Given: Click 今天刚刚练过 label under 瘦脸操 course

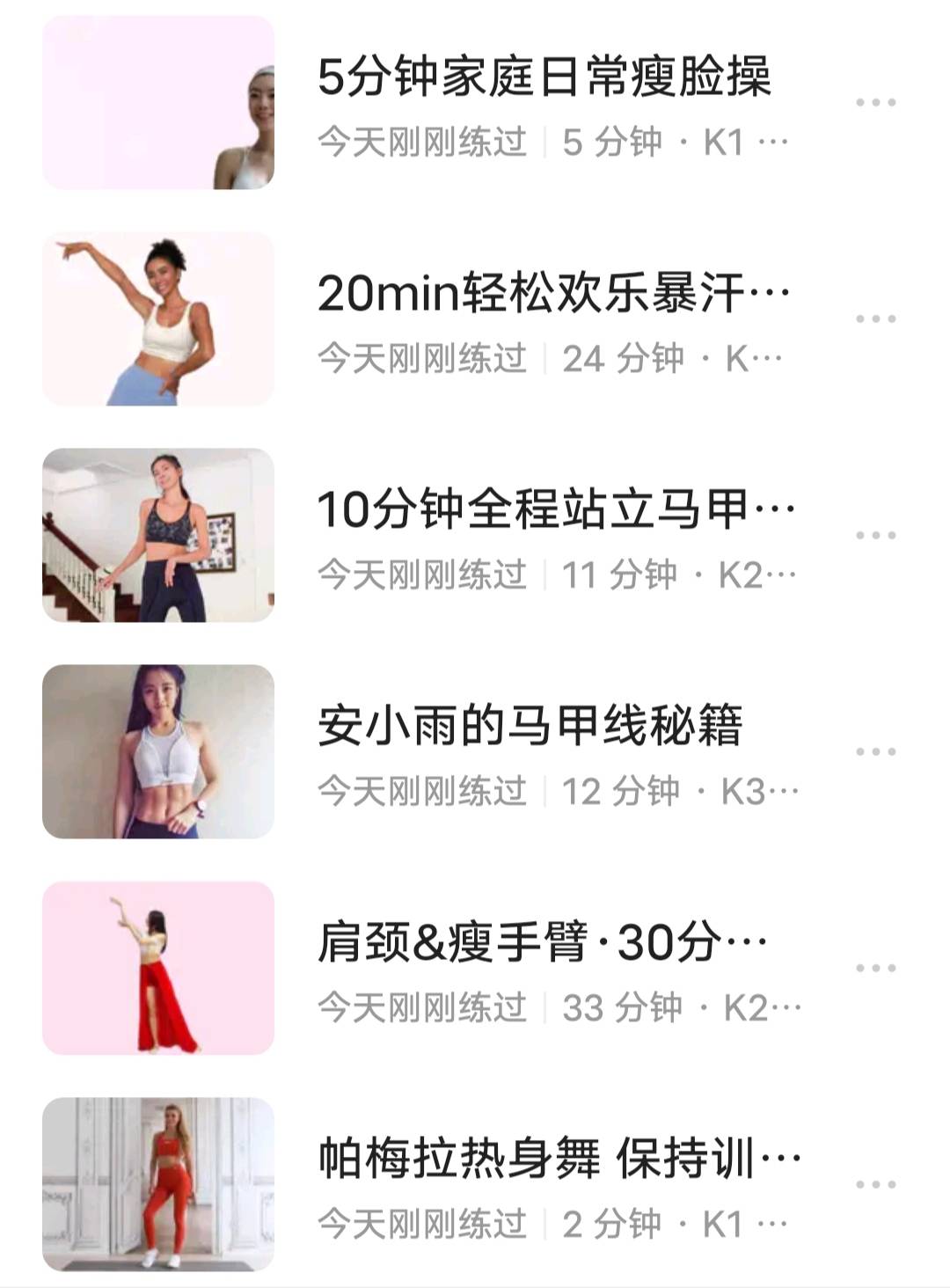Looking at the screenshot, I should pyautogui.click(x=422, y=139).
